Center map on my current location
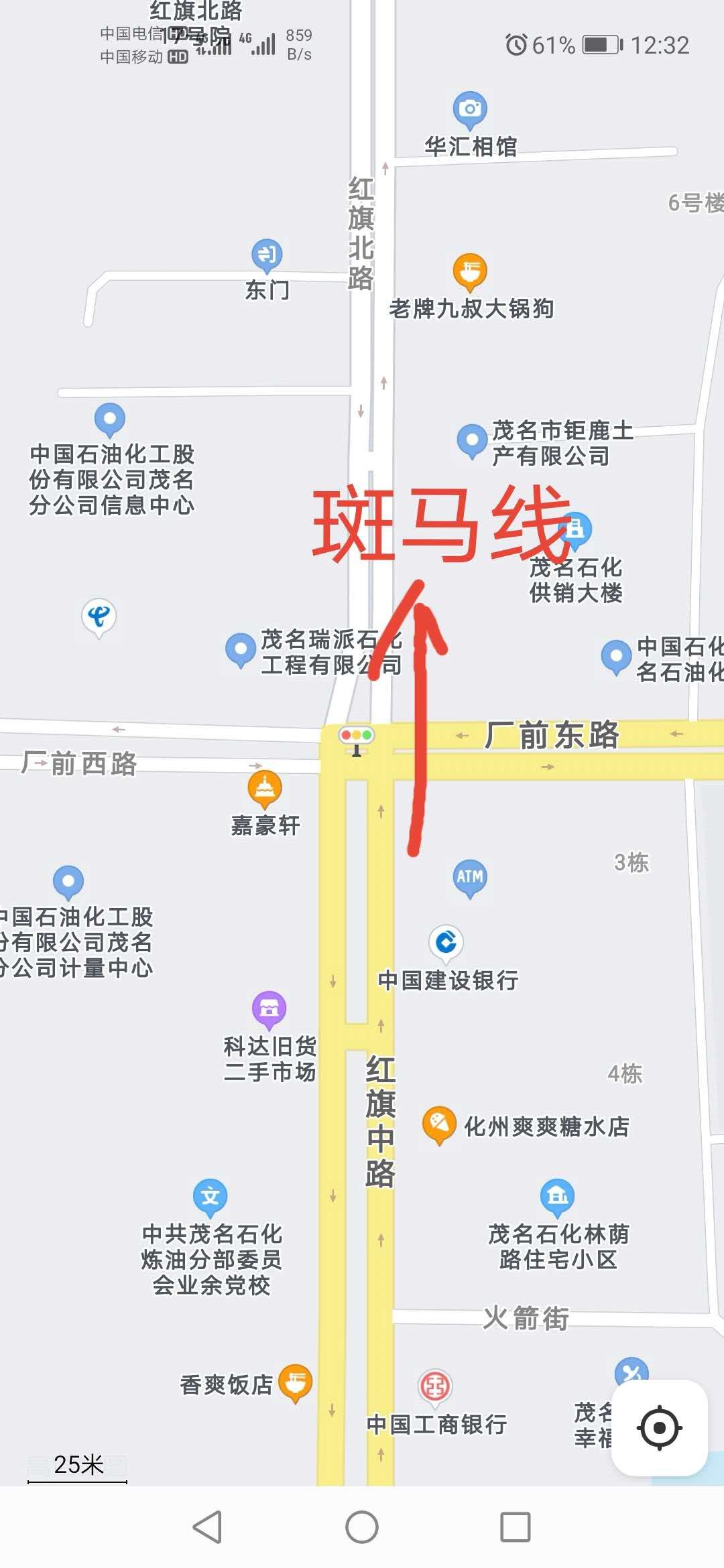This screenshot has width=724, height=1568. click(660, 1428)
